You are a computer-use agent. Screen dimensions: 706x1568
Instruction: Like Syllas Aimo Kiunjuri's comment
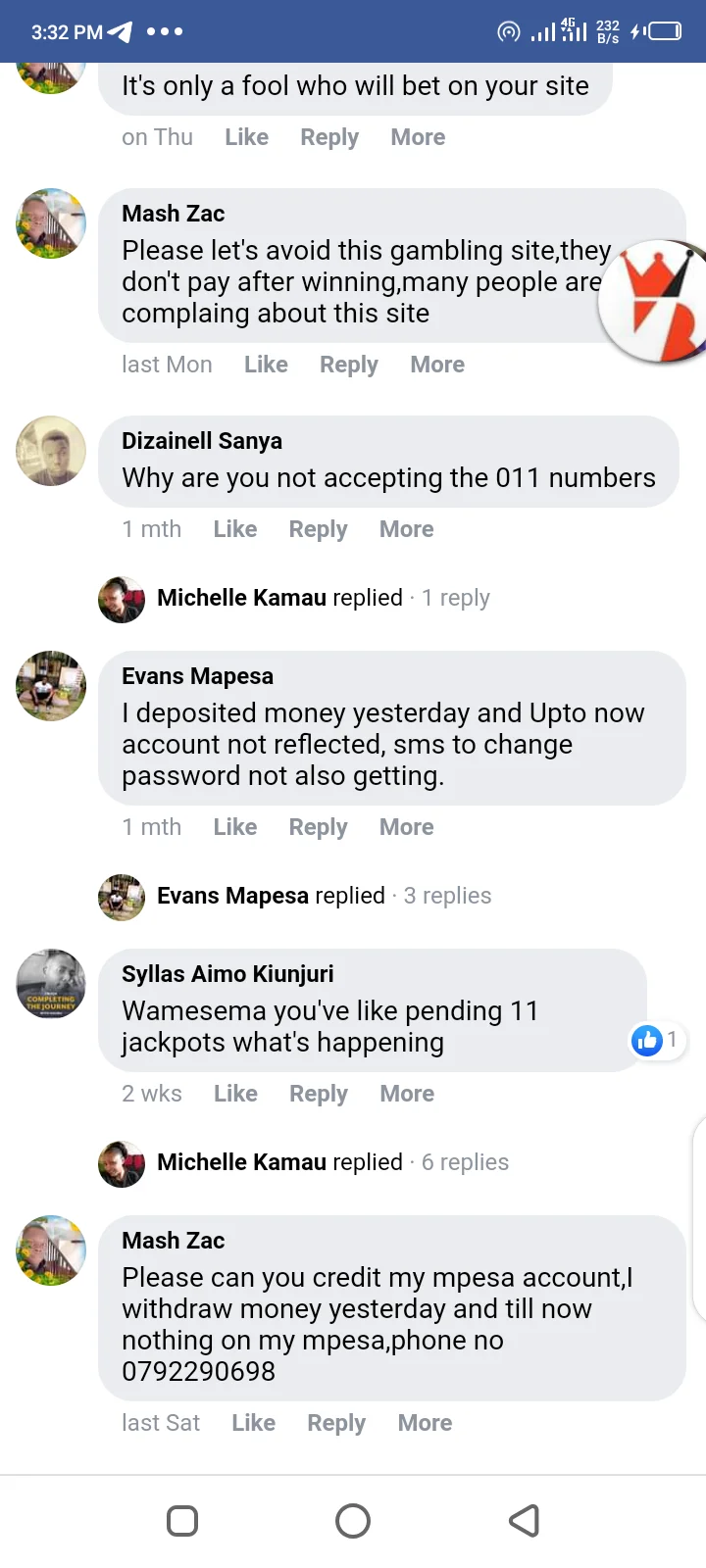coord(235,1094)
